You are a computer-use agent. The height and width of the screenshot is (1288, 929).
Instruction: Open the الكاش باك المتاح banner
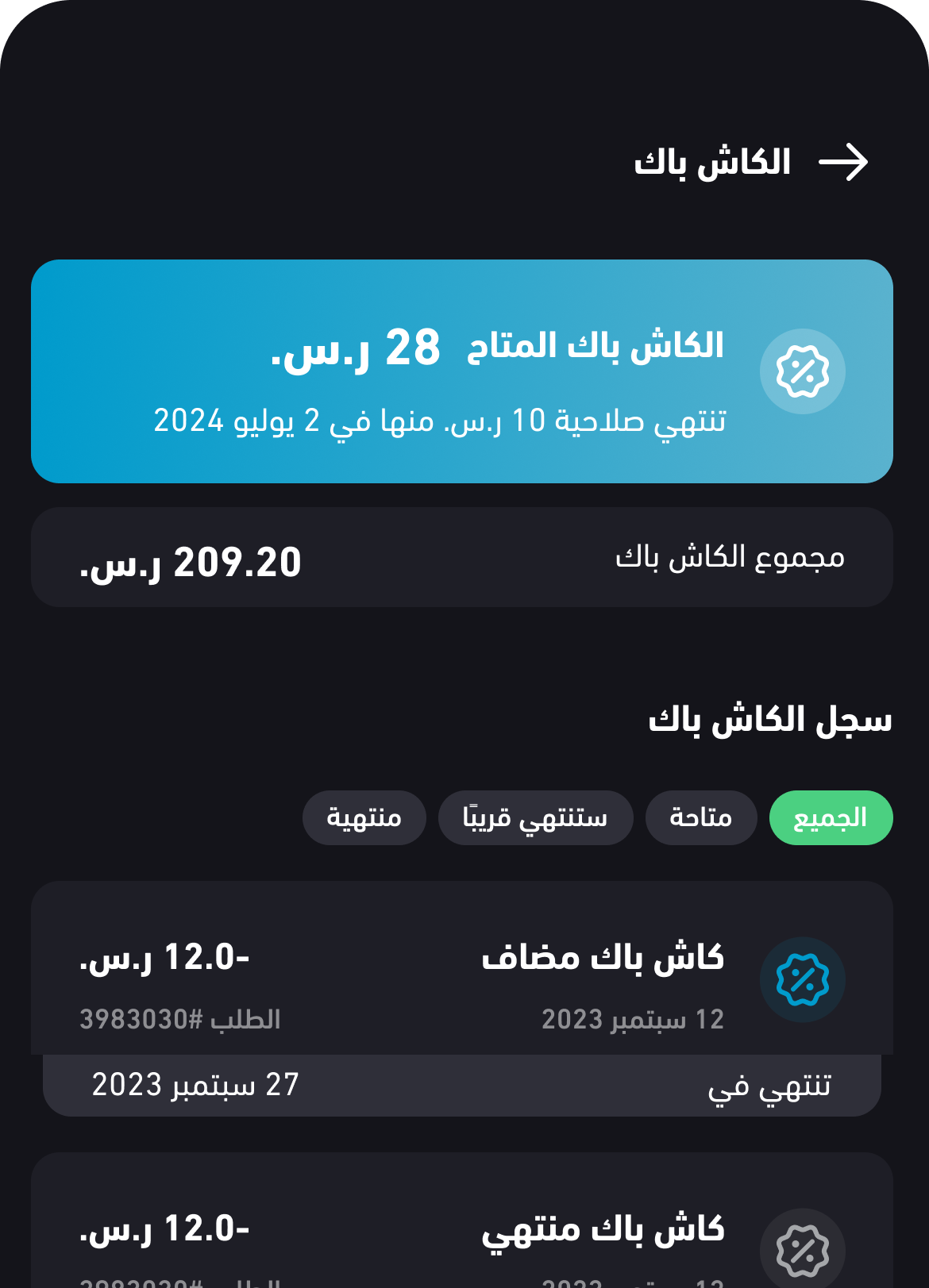[461, 371]
